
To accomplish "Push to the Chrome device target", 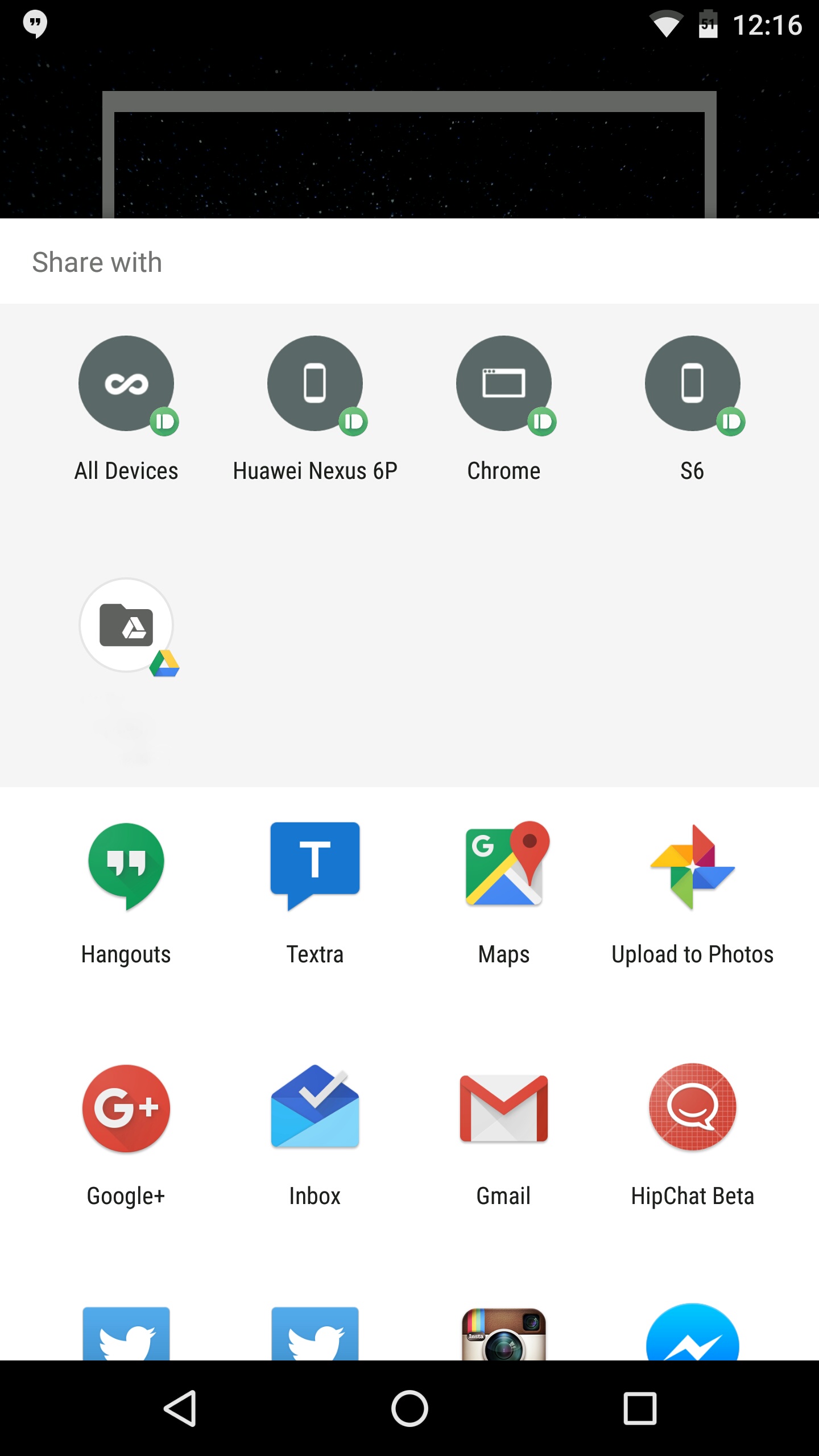I will tap(504, 408).
